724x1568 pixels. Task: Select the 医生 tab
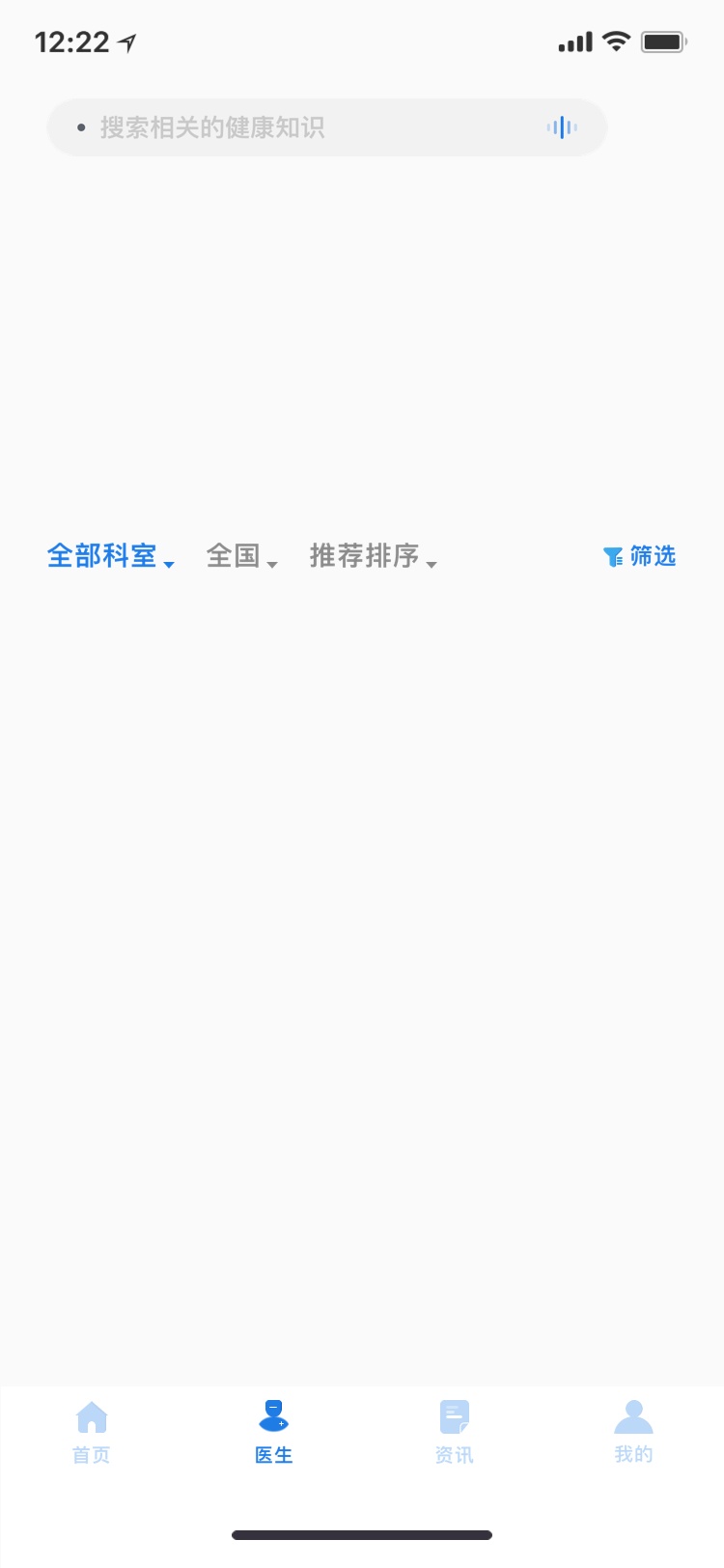(x=273, y=1432)
